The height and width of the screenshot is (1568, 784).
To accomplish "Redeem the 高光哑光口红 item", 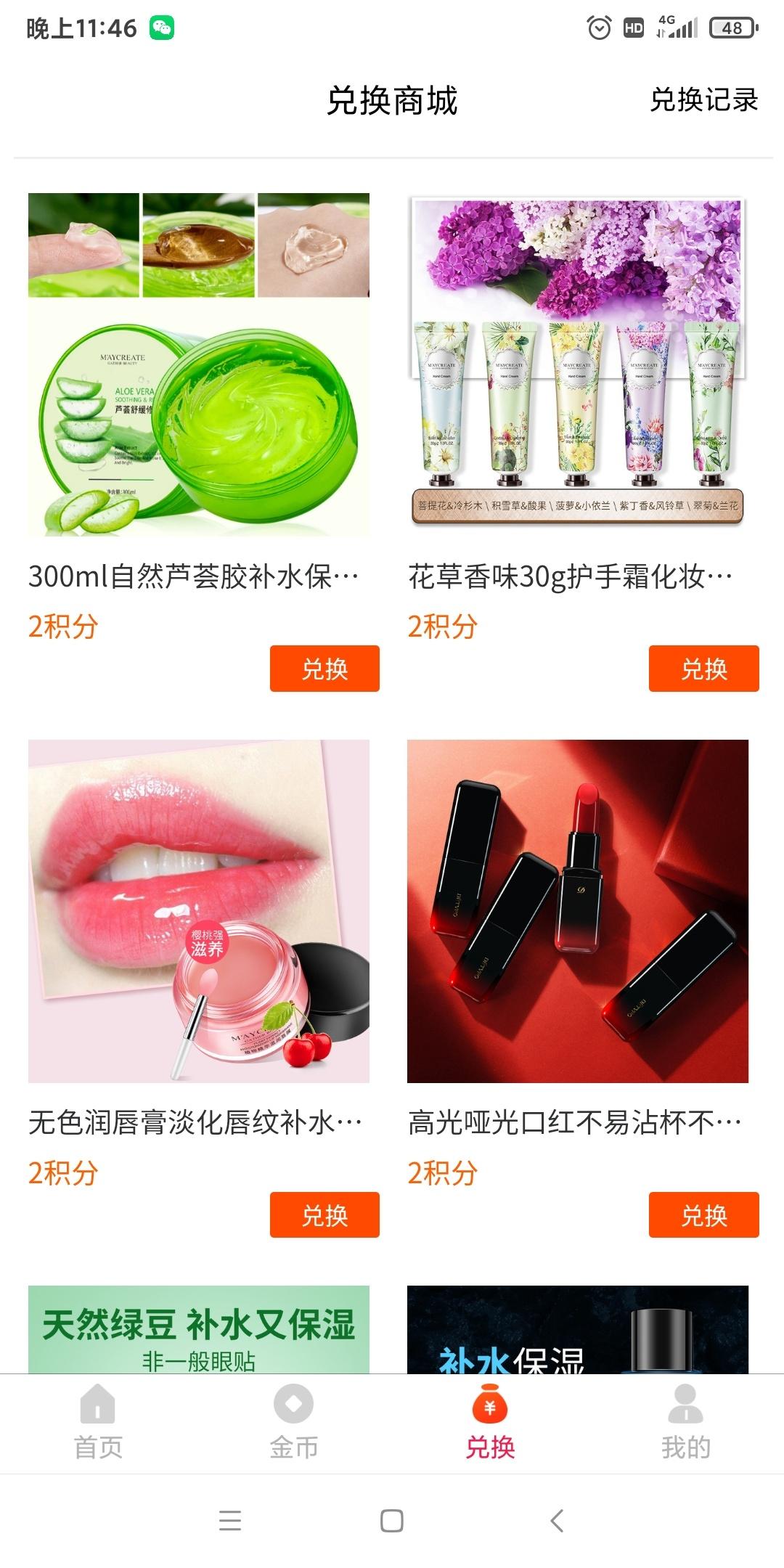I will point(703,1214).
